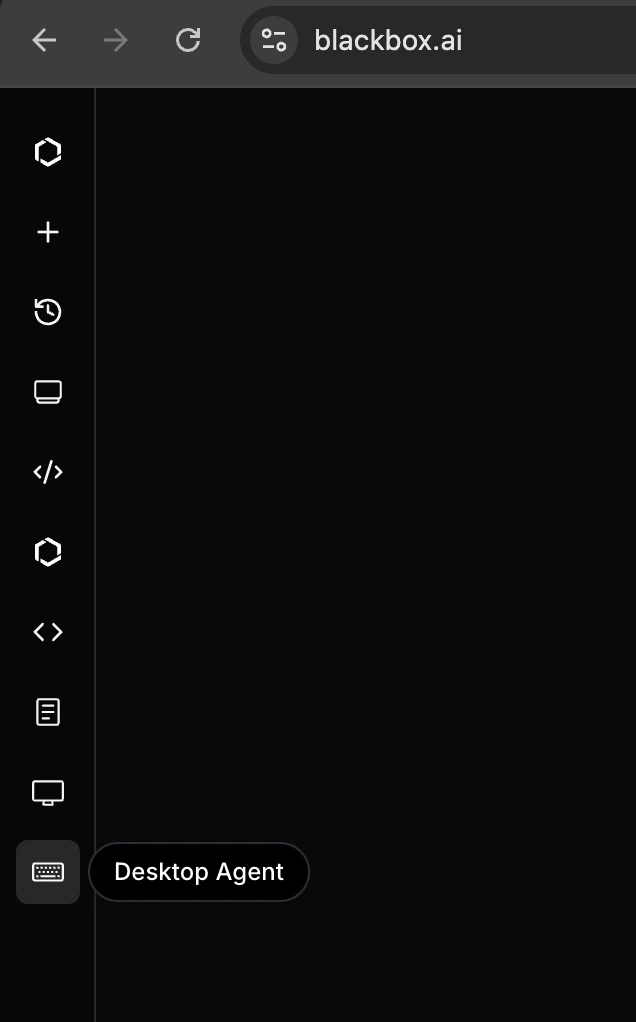This screenshot has height=1022, width=636.
Task: Go back to the previous page
Action: coord(44,40)
